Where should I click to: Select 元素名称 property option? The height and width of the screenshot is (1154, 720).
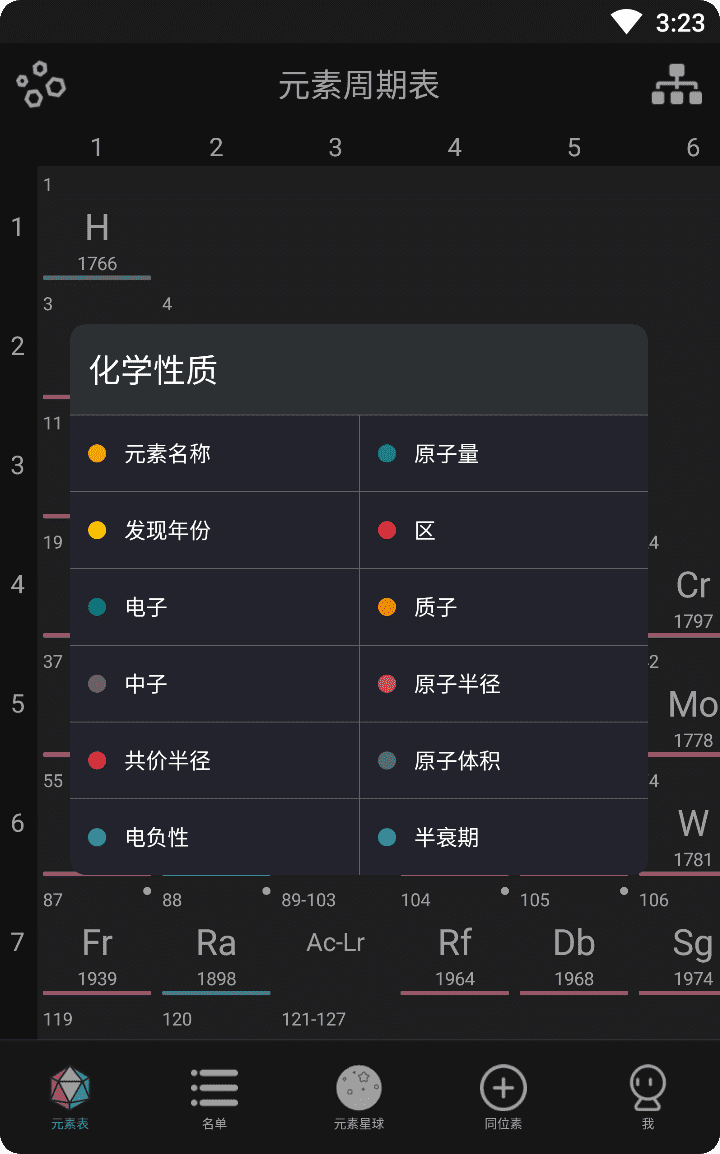tap(214, 453)
